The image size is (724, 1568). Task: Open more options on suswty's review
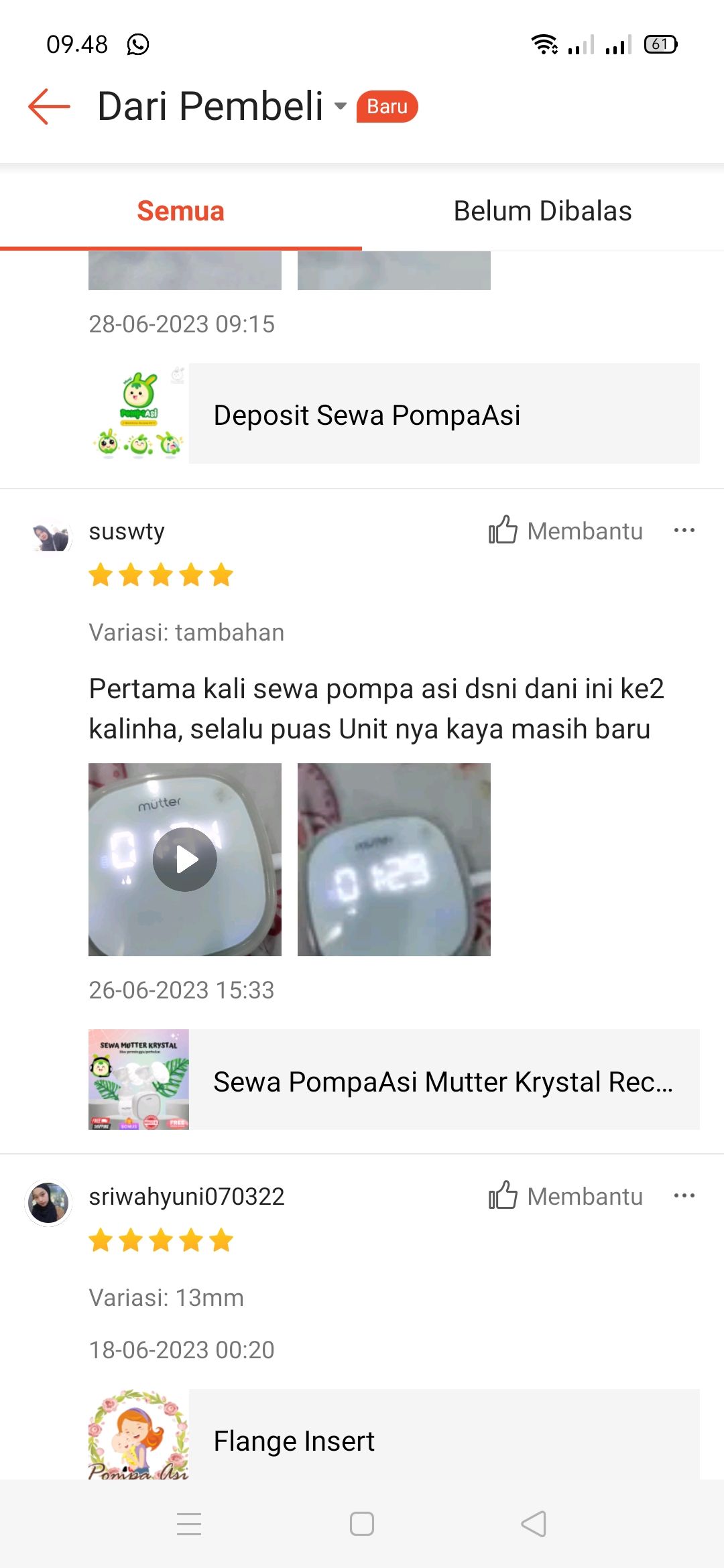[684, 531]
